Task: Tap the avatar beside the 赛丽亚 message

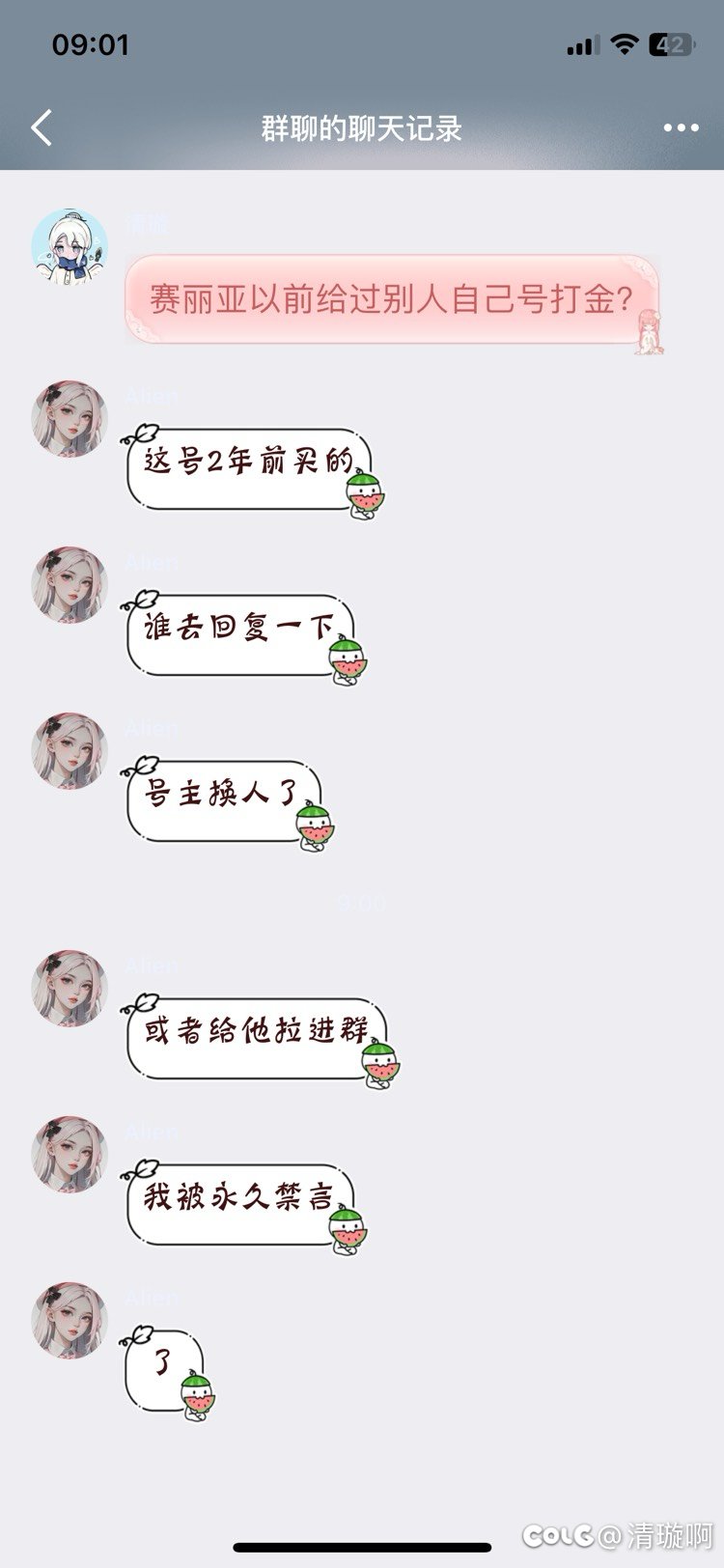Action: point(70,246)
